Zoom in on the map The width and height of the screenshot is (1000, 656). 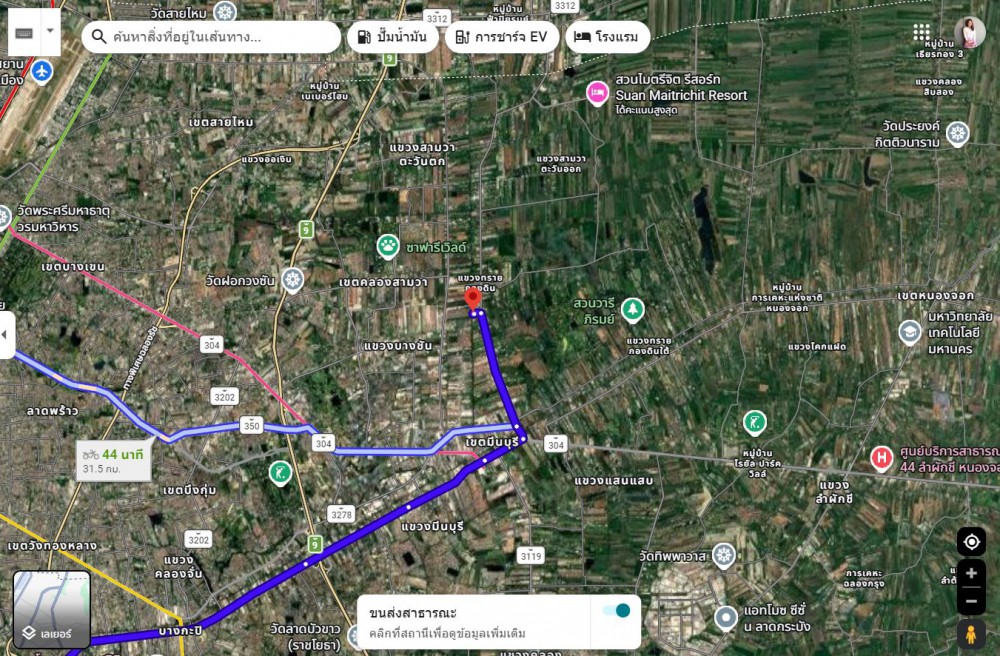point(971,574)
